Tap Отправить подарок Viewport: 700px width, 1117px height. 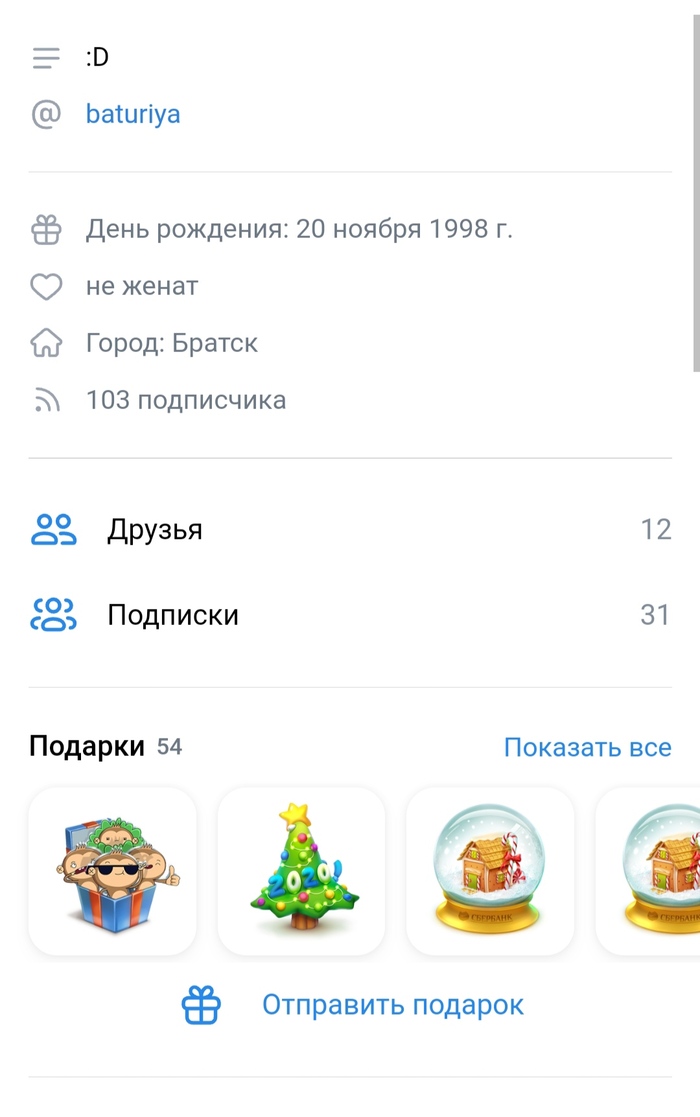(x=392, y=1004)
